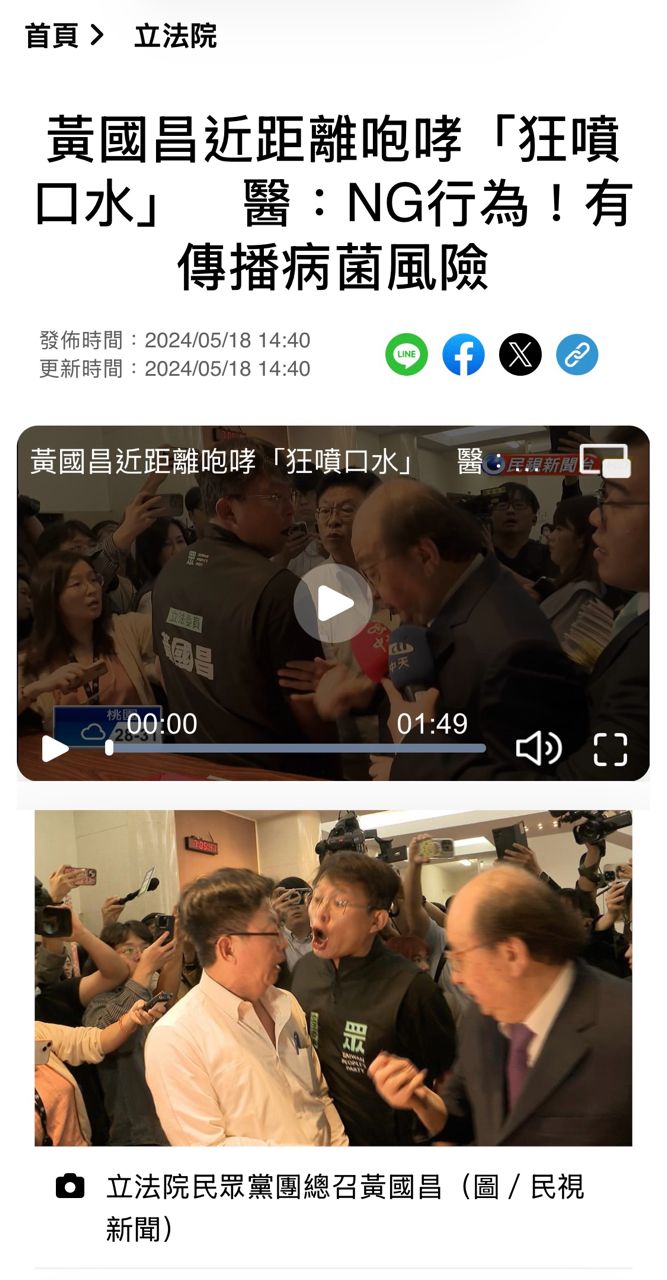The image size is (667, 1280).
Task: Copy the article link
Action: point(577,354)
